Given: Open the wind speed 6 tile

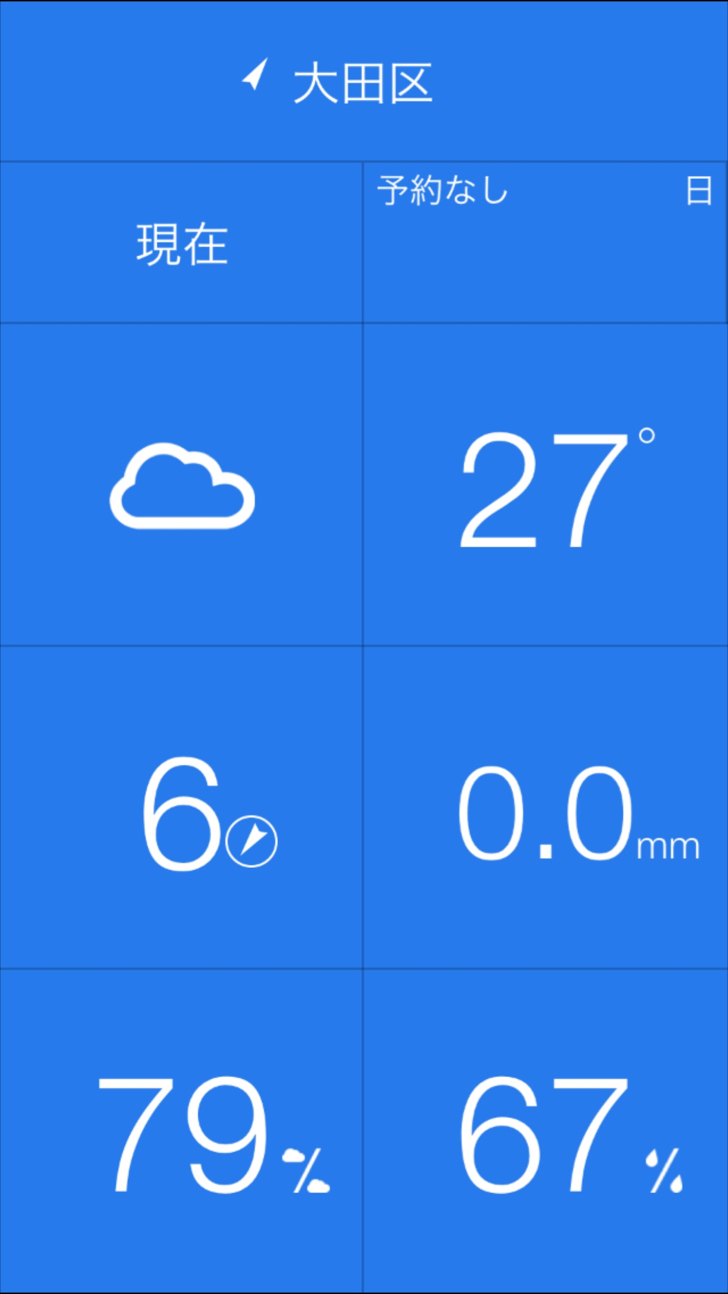Looking at the screenshot, I should coord(181,807).
